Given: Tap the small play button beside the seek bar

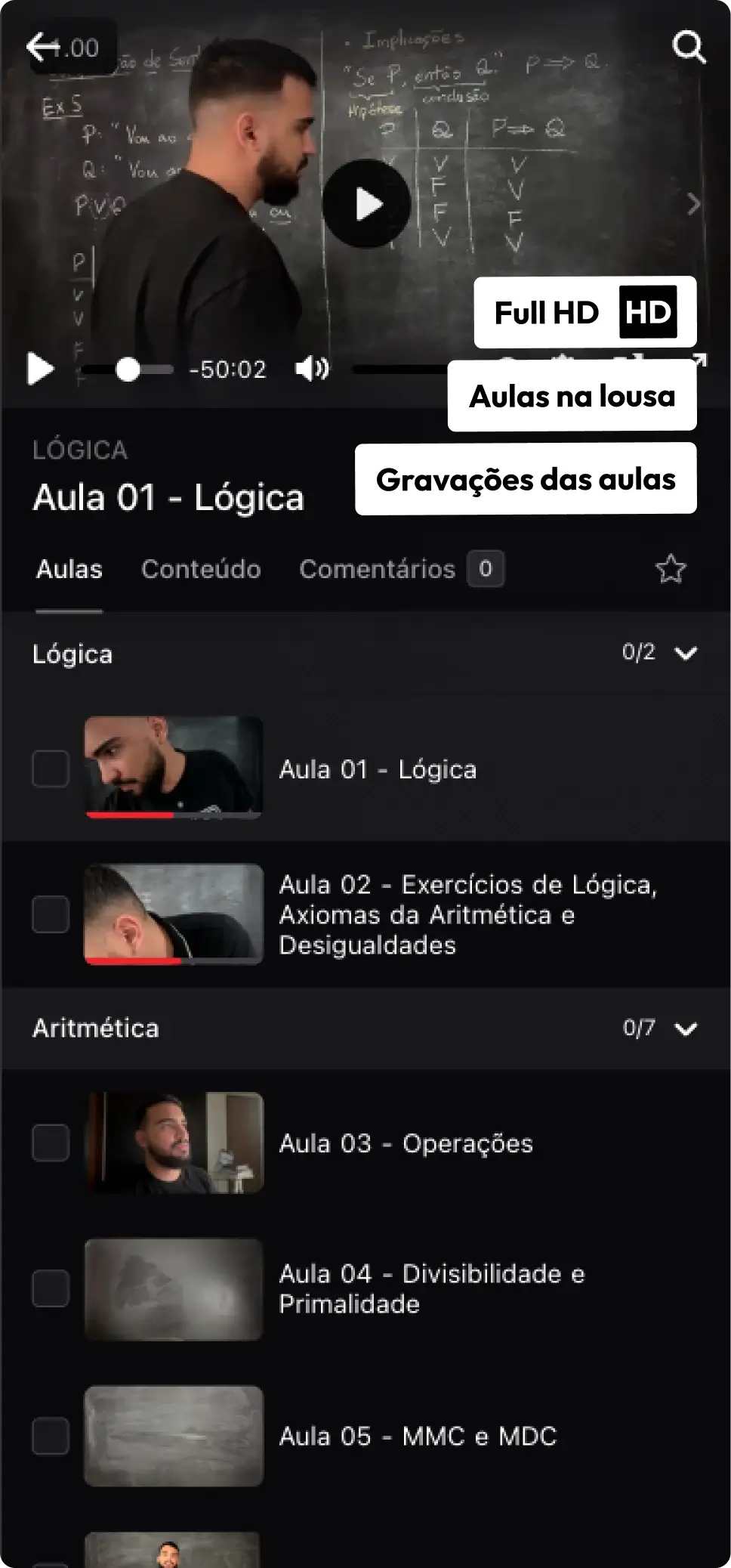Looking at the screenshot, I should click(40, 369).
